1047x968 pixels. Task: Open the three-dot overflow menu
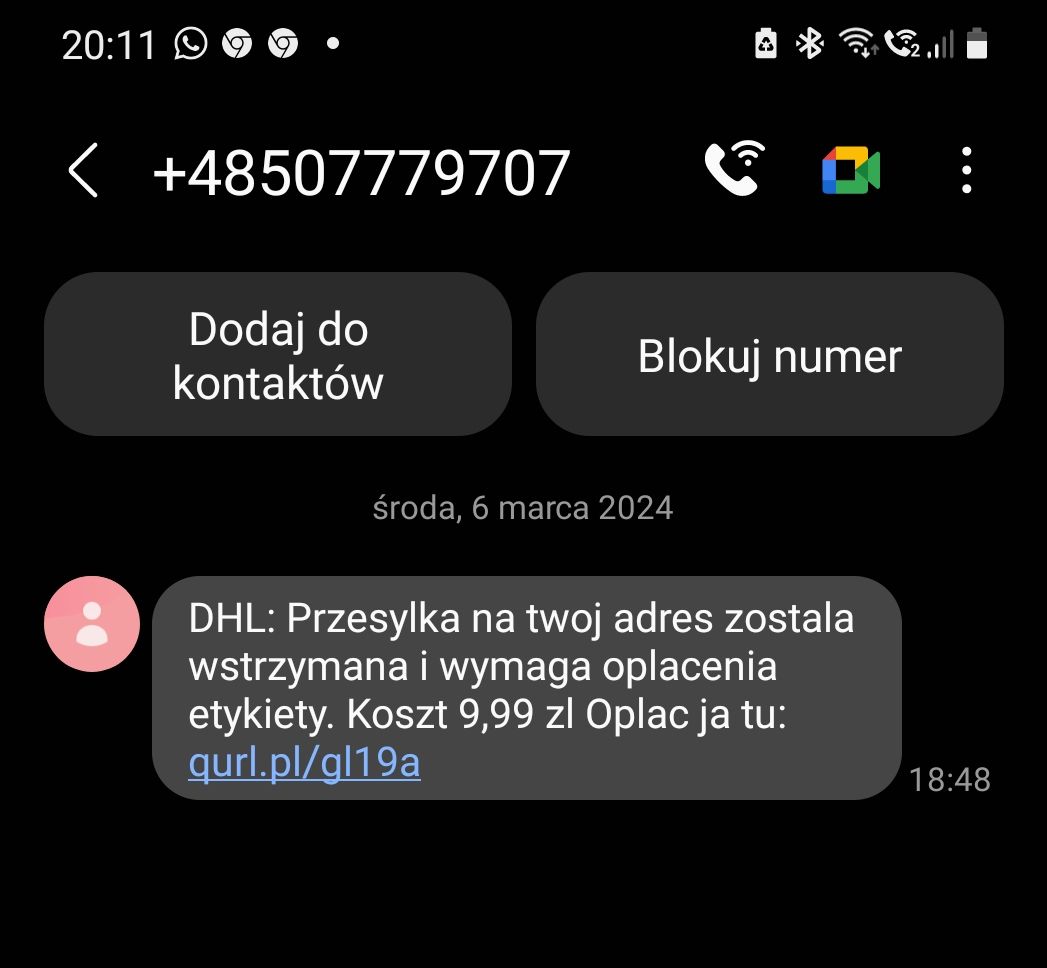(x=966, y=170)
